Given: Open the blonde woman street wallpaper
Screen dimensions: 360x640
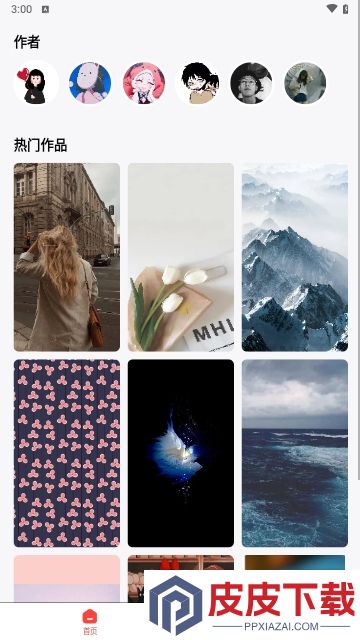Looking at the screenshot, I should pos(67,257).
